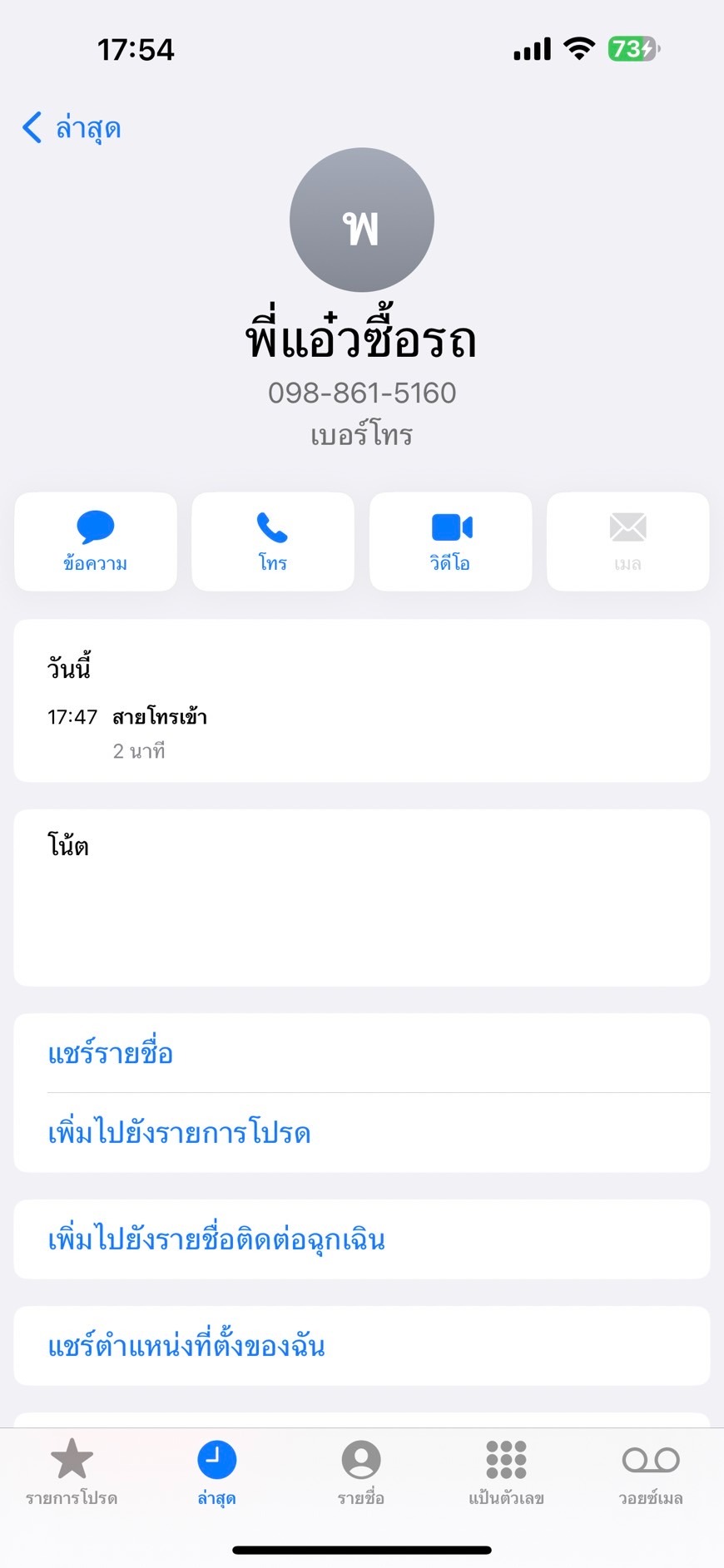Switch to the แป้นตัวเลข keypad tab
The width and height of the screenshot is (724, 1568).
506,1473
